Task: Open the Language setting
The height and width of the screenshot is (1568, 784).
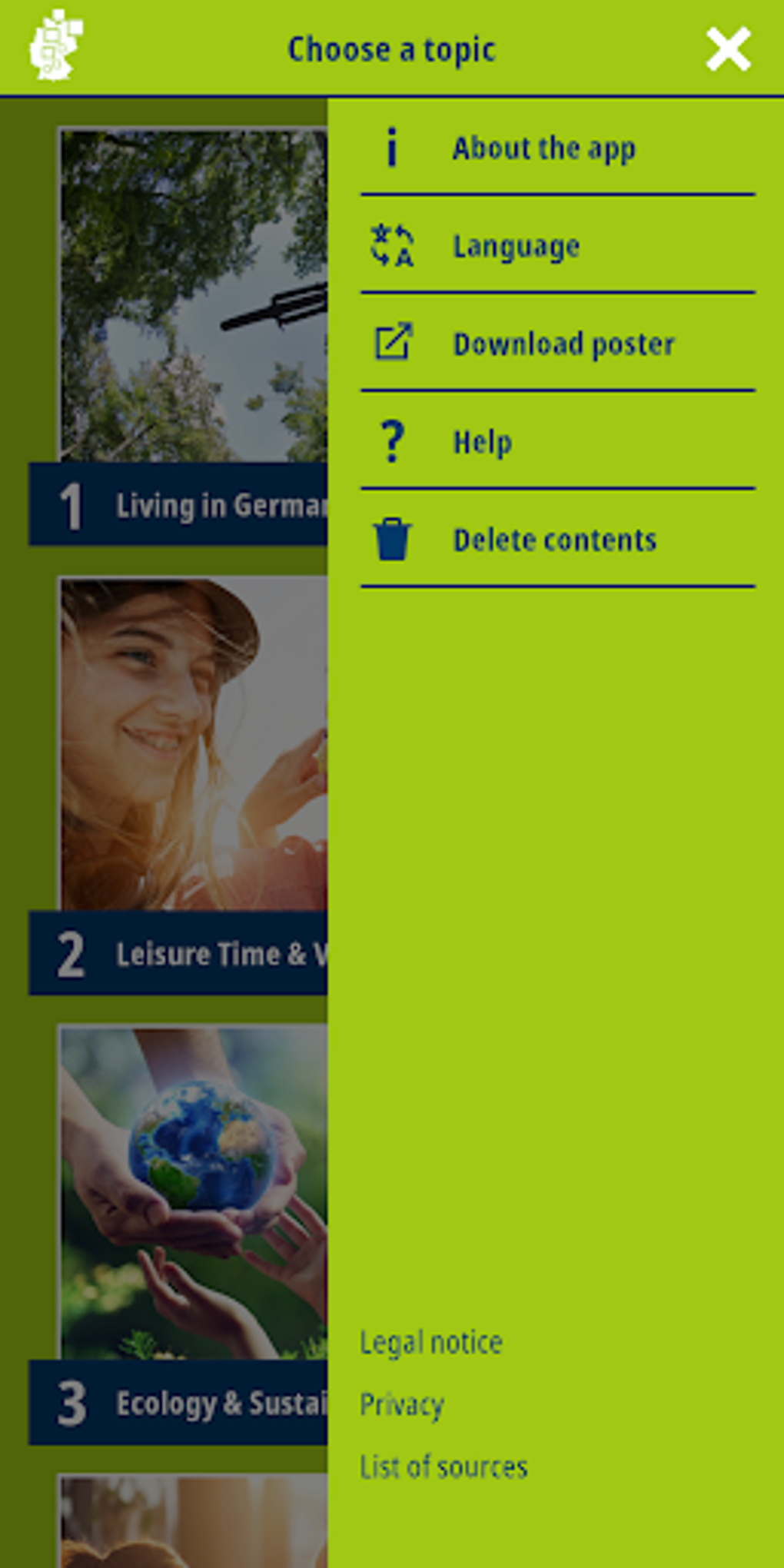Action: 558,245
